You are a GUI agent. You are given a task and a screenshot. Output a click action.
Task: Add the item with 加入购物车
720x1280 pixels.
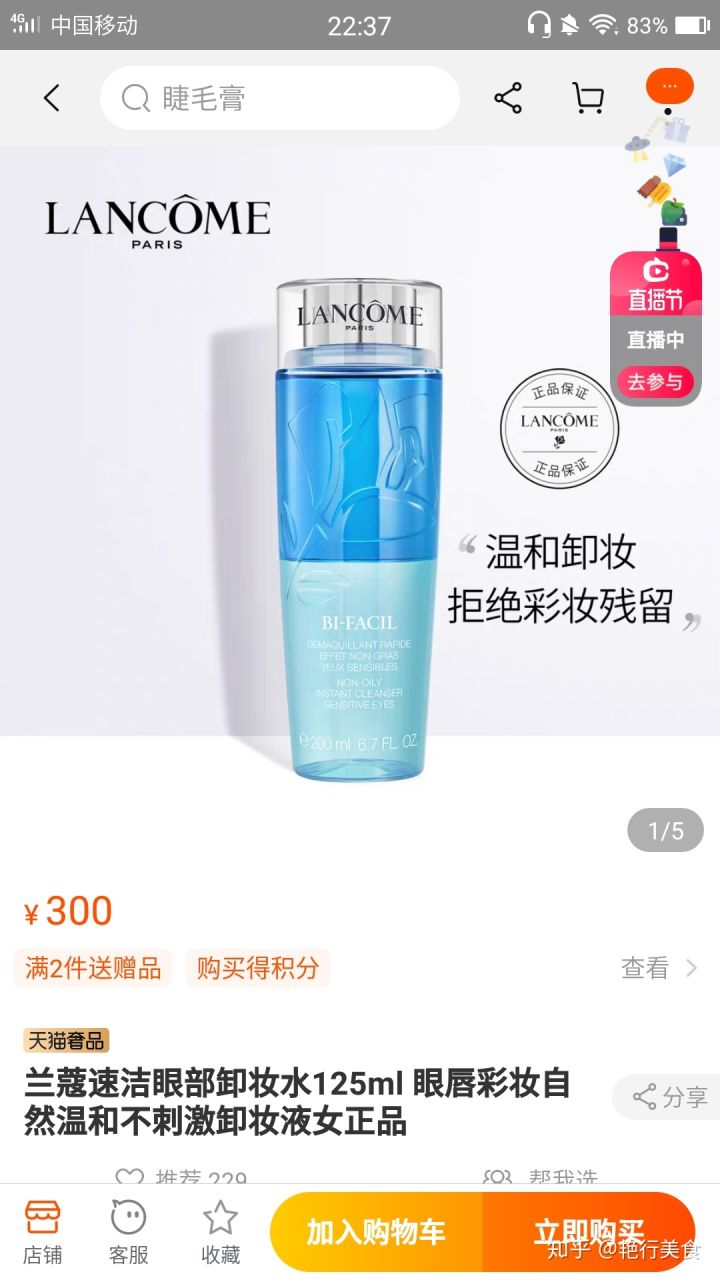pyautogui.click(x=376, y=1232)
